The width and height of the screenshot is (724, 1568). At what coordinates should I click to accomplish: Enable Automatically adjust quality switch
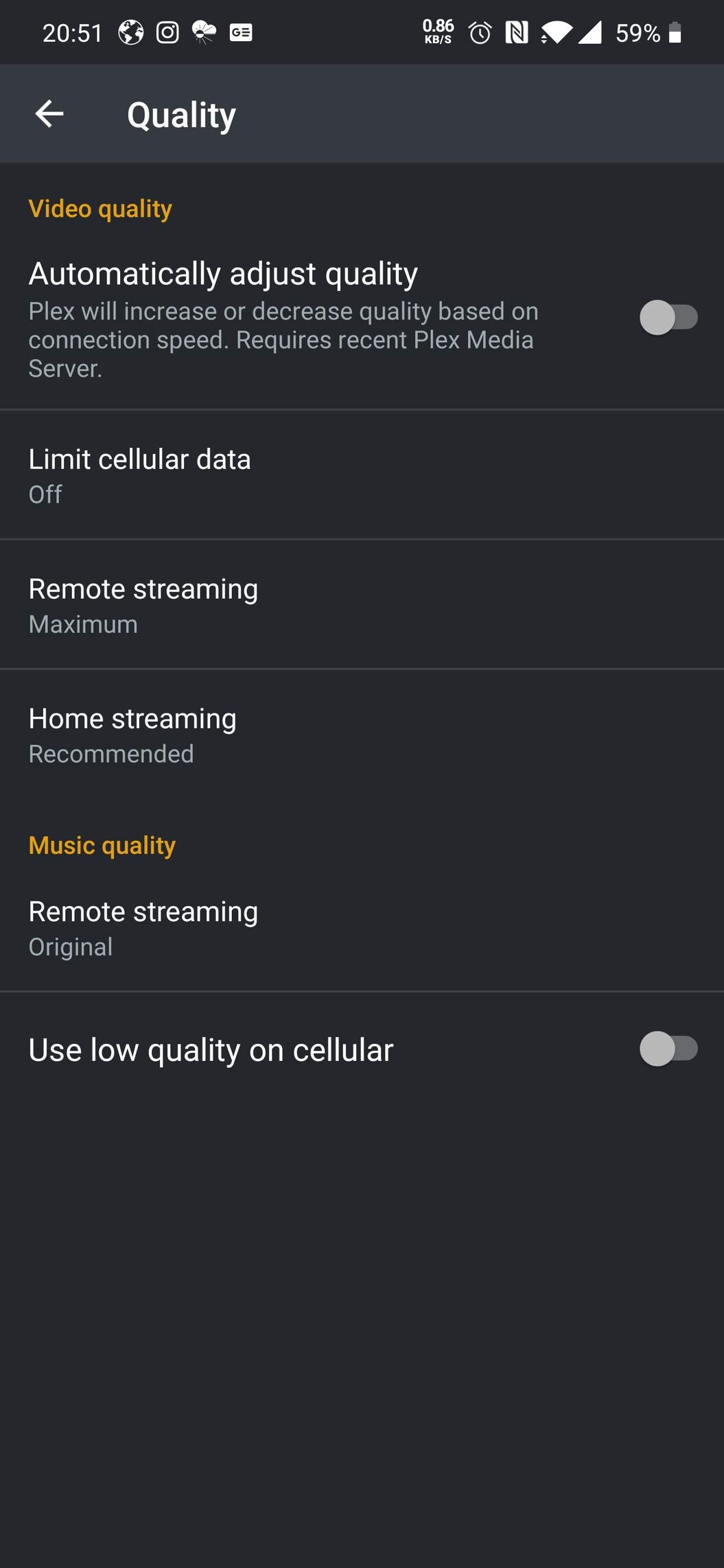point(668,318)
